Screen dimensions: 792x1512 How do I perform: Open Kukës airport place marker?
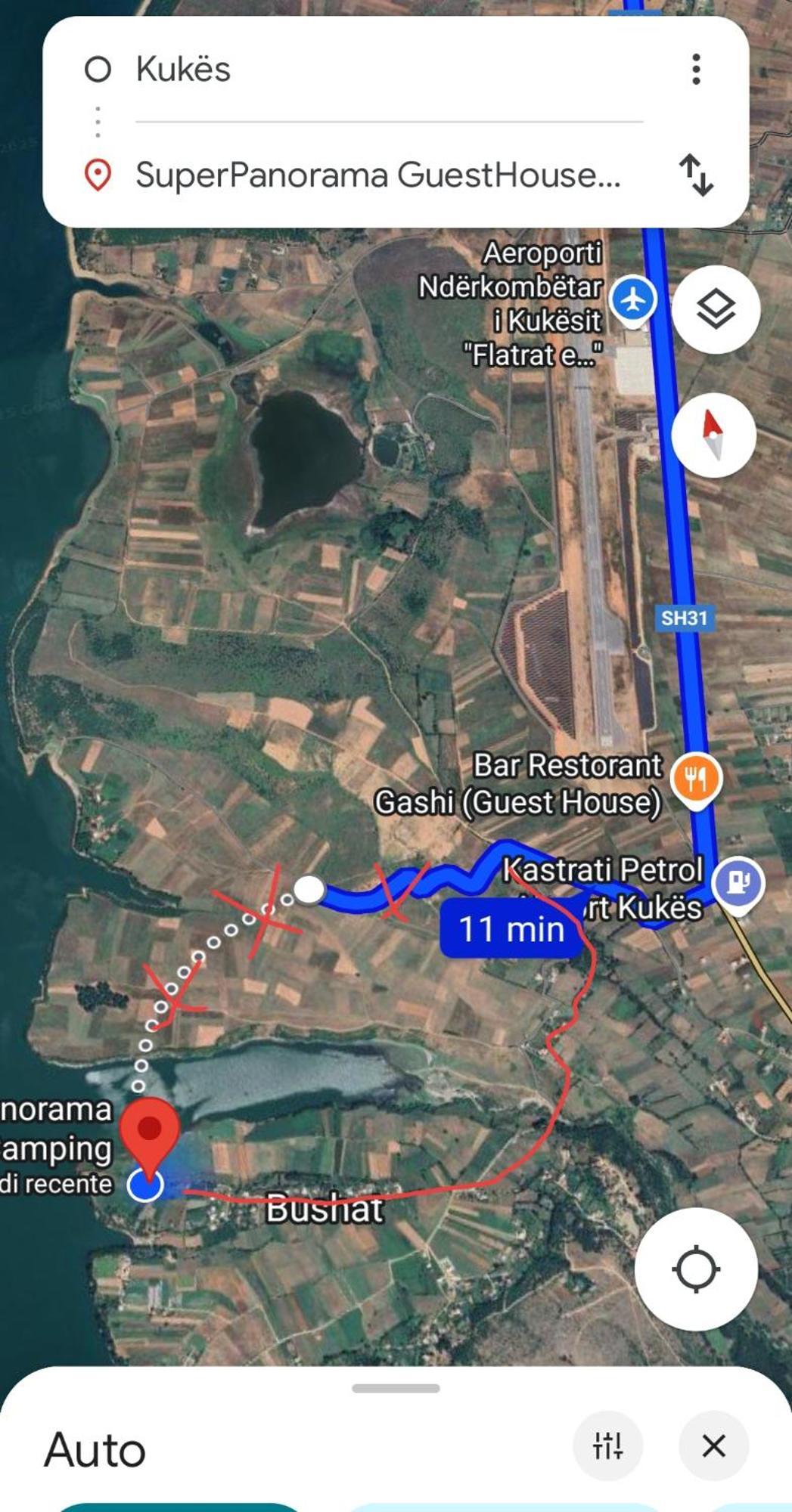[632, 300]
